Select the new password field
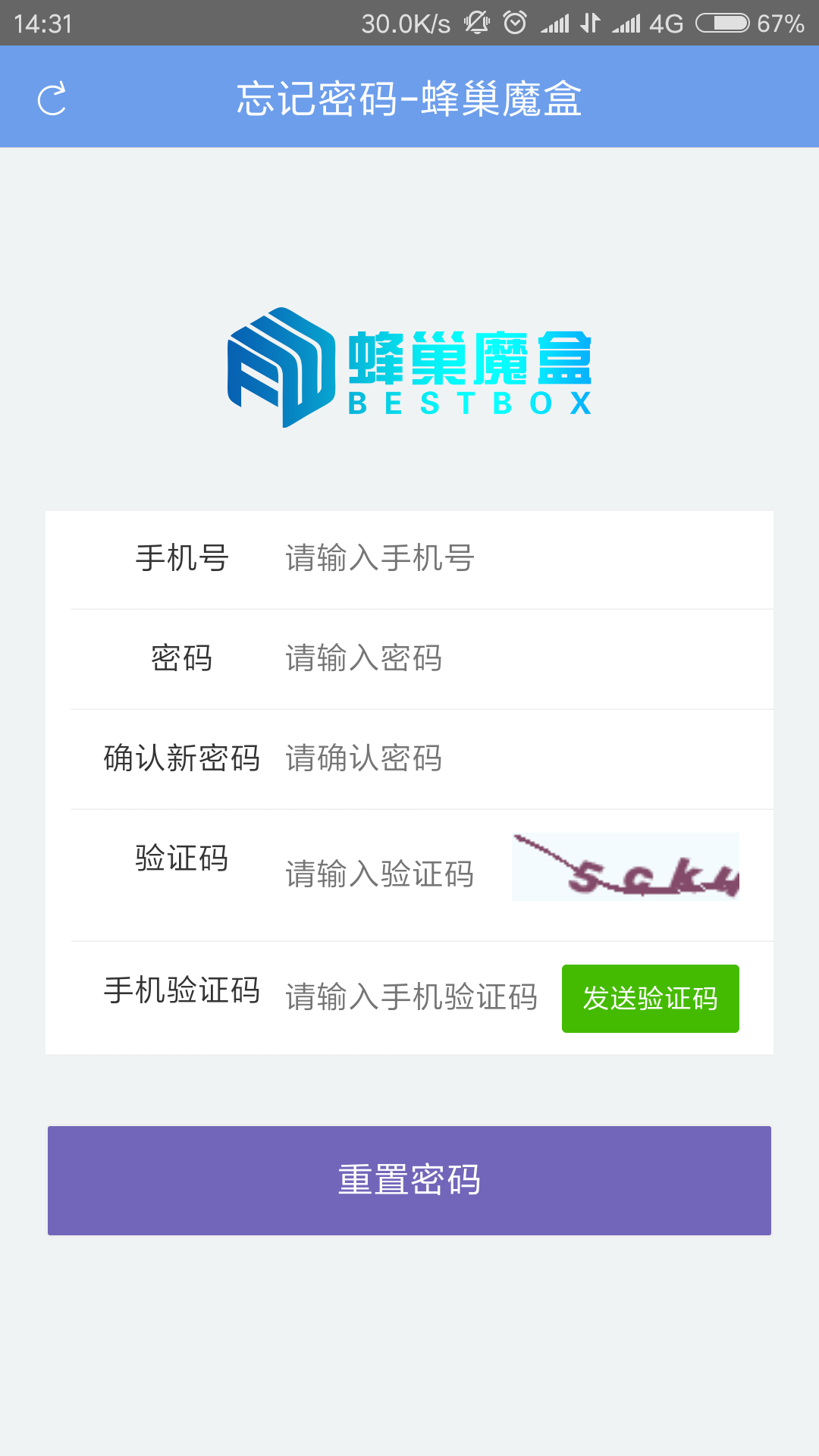This screenshot has height=1456, width=819. click(x=516, y=658)
